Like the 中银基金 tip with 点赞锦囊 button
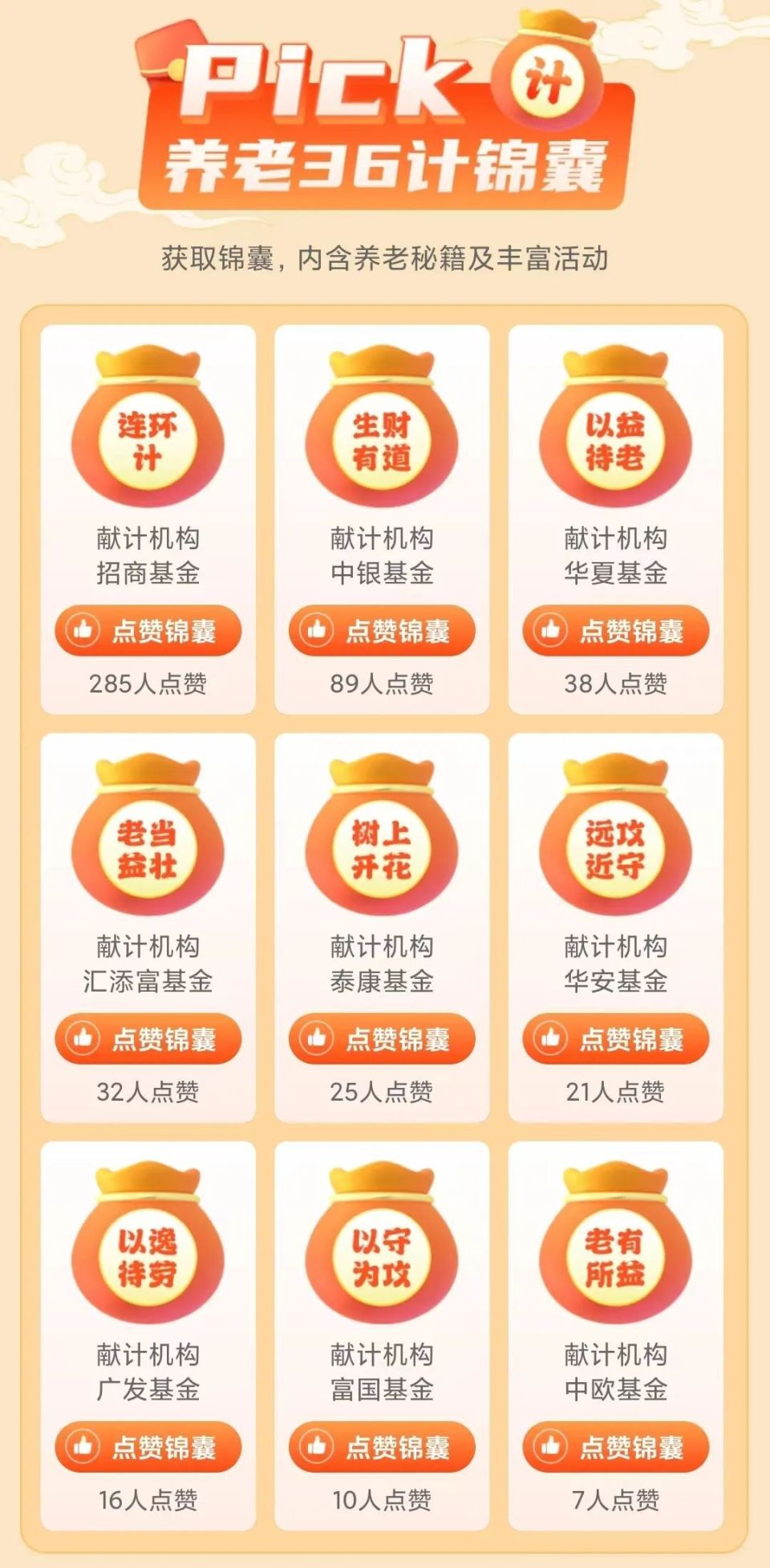This screenshot has height=1568, width=770. point(381,631)
